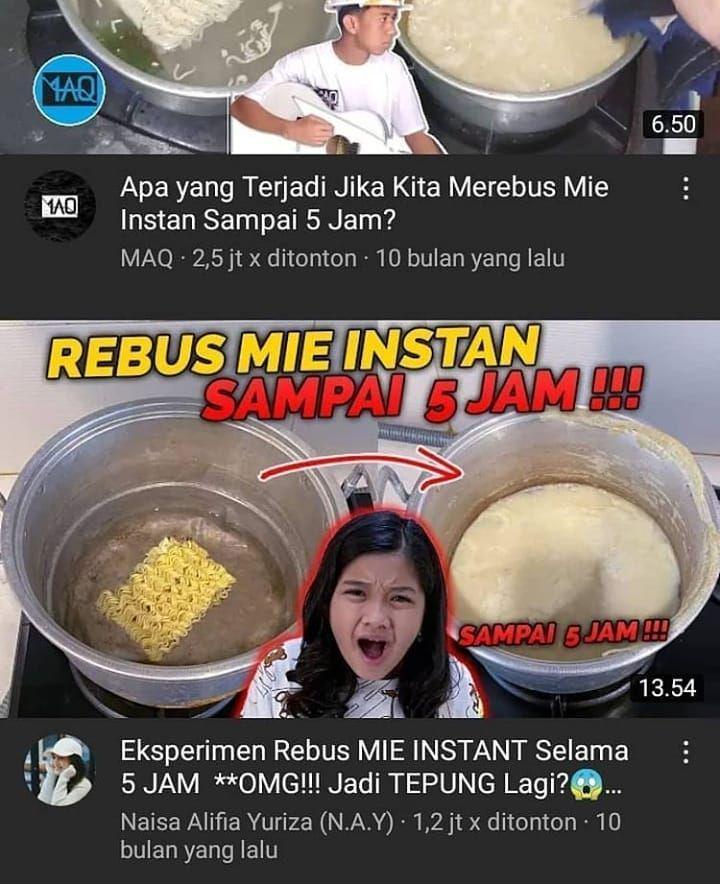Open the title 'Apa yang Terjadi Jika Kita Merebus Mie Instan'
The height and width of the screenshot is (884, 720).
pos(364,202)
